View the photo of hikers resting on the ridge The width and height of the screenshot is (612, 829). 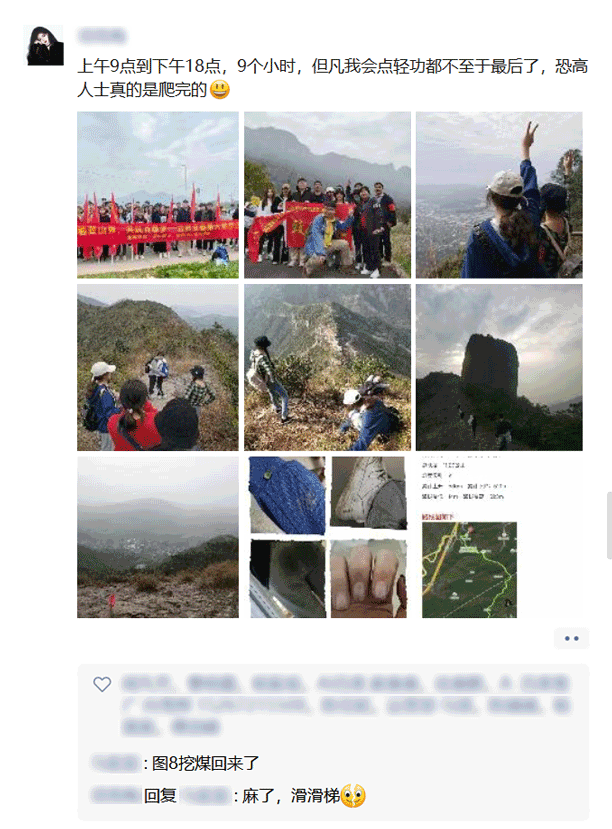click(x=327, y=367)
